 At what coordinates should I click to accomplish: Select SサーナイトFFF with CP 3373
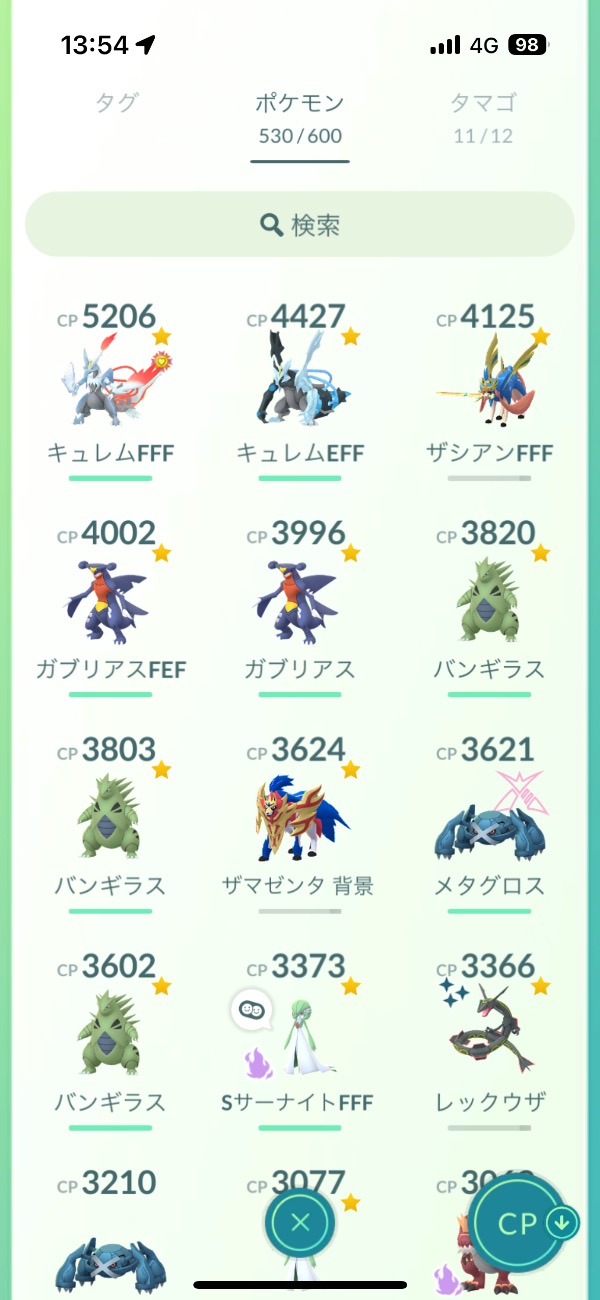pyautogui.click(x=299, y=1035)
